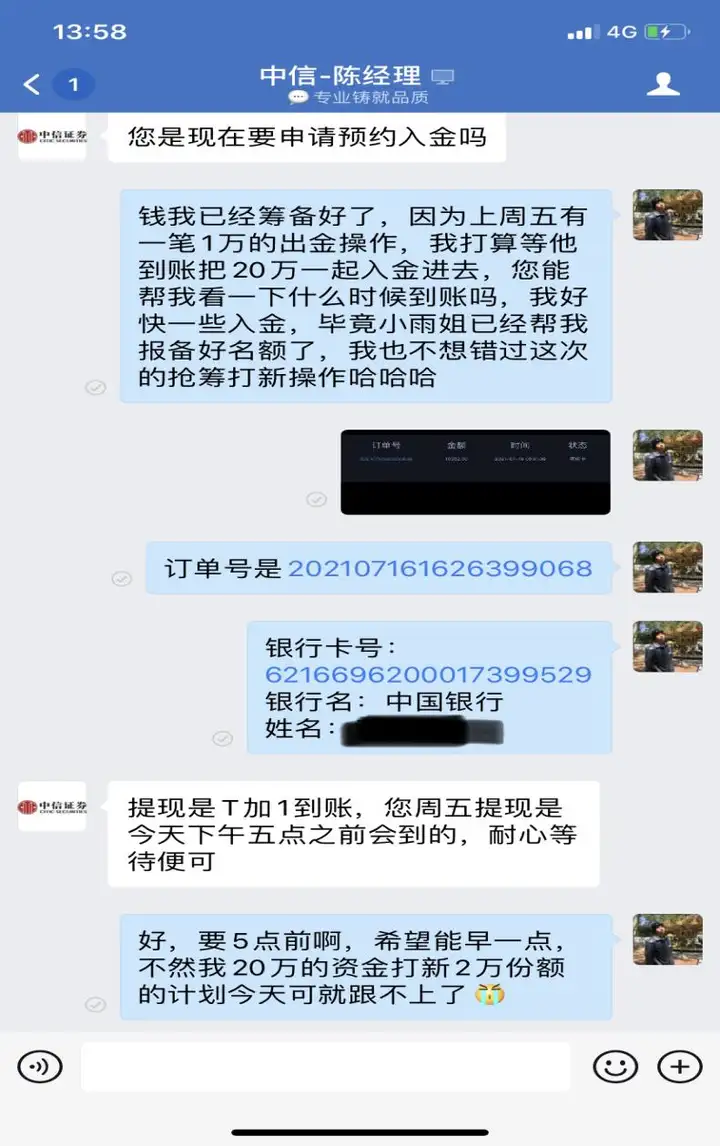Open the 中信 sender avatar at the top
Screen dimensions: 720x1146
point(52,136)
